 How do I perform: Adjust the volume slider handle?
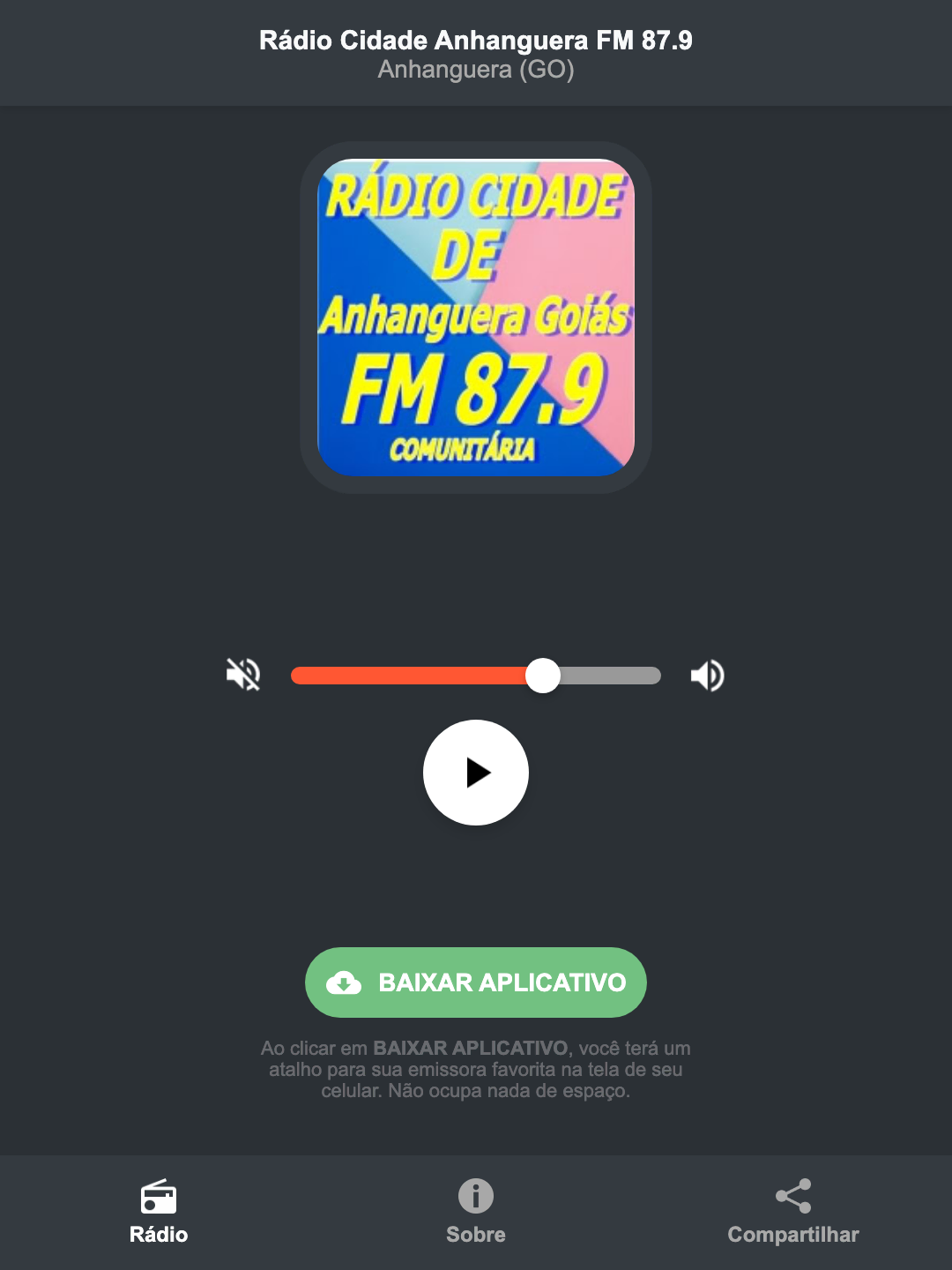coord(543,675)
